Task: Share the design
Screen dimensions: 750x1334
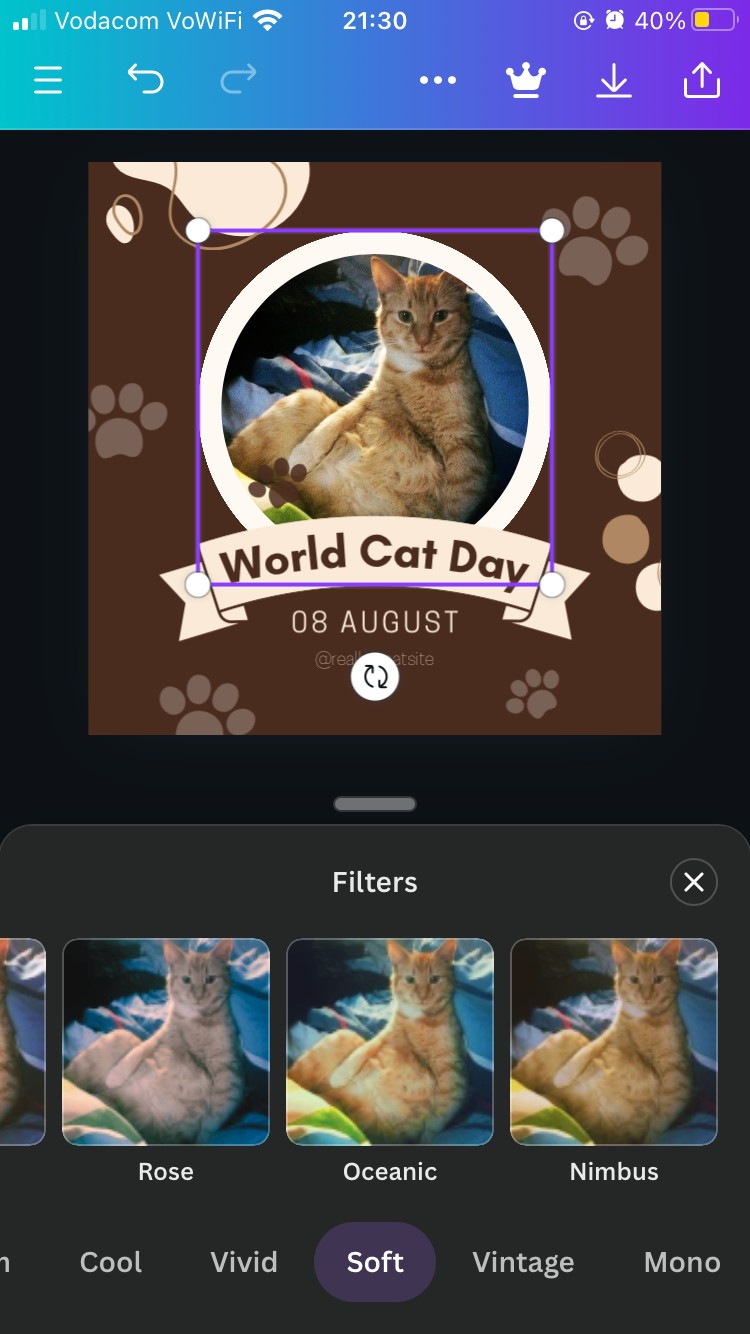Action: 702,80
